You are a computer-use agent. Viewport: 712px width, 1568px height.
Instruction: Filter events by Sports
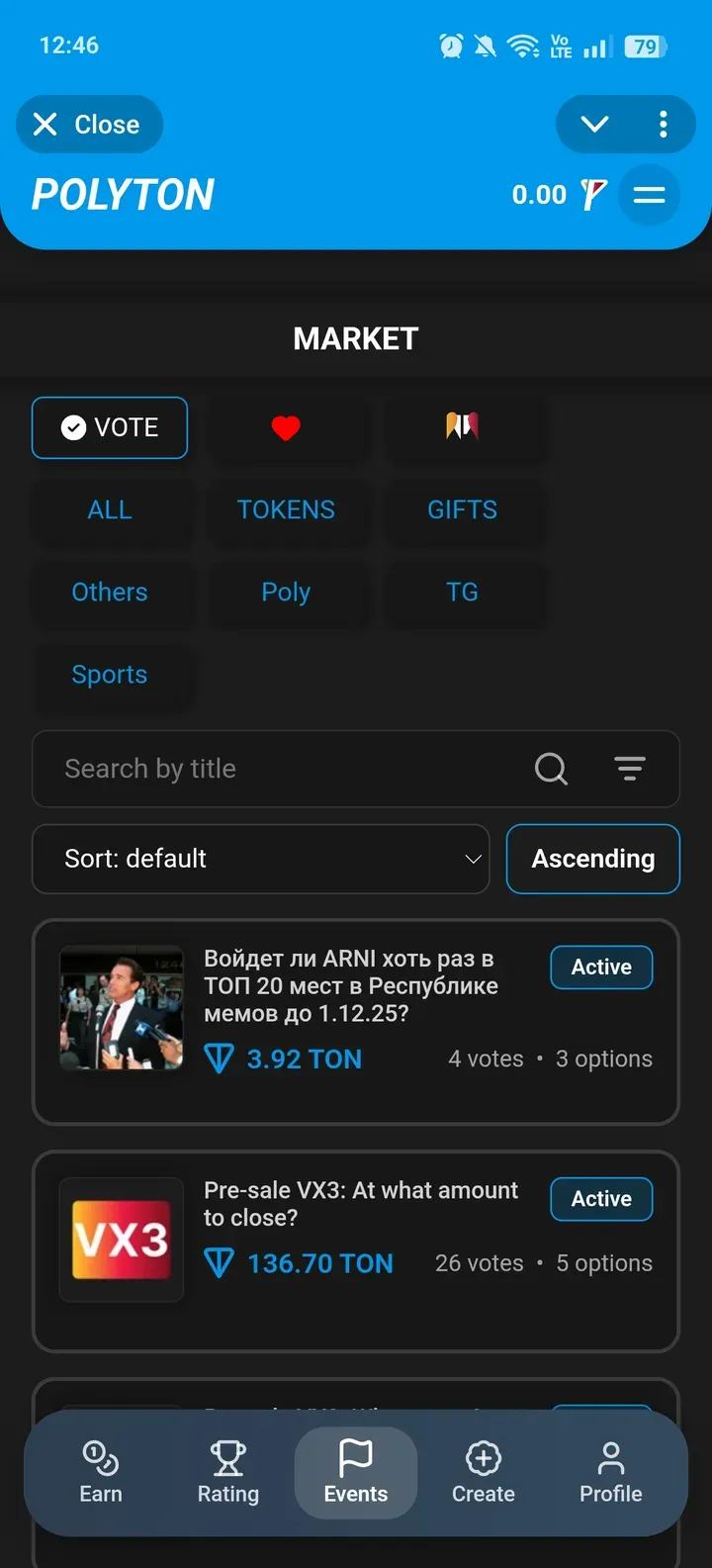110,675
